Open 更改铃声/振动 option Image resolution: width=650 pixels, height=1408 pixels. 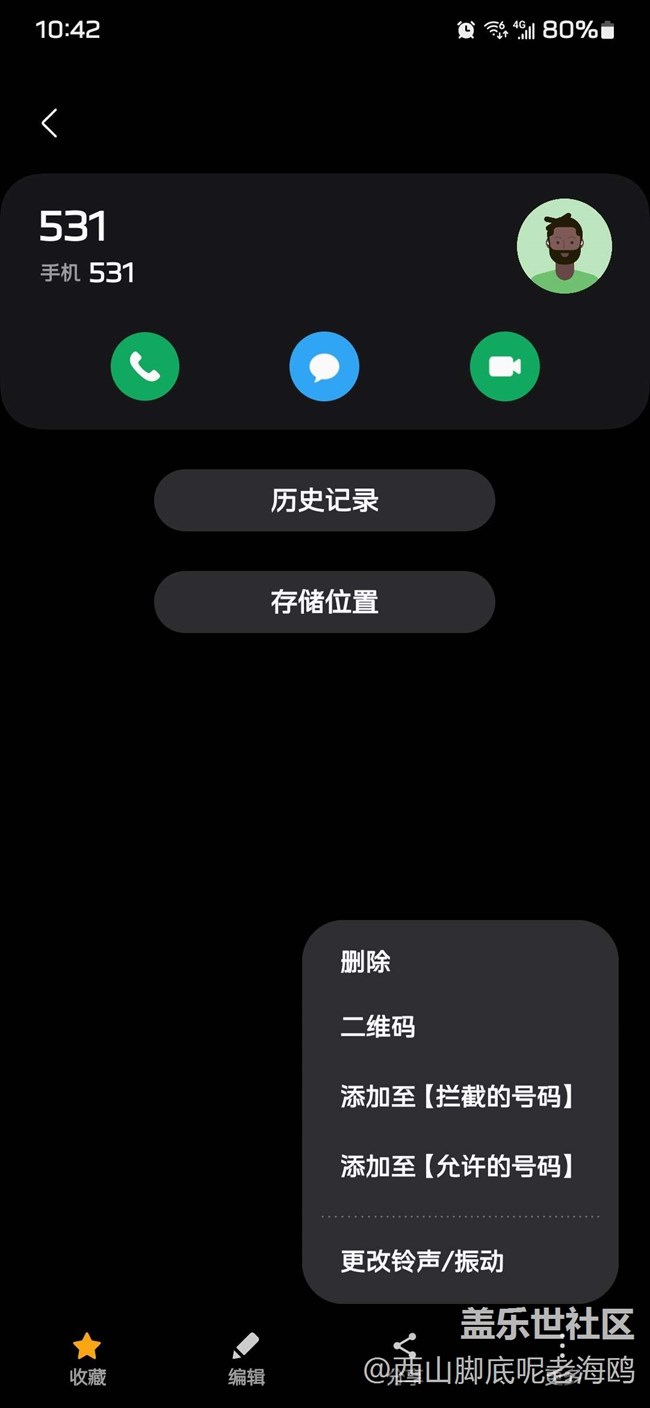coord(460,1261)
